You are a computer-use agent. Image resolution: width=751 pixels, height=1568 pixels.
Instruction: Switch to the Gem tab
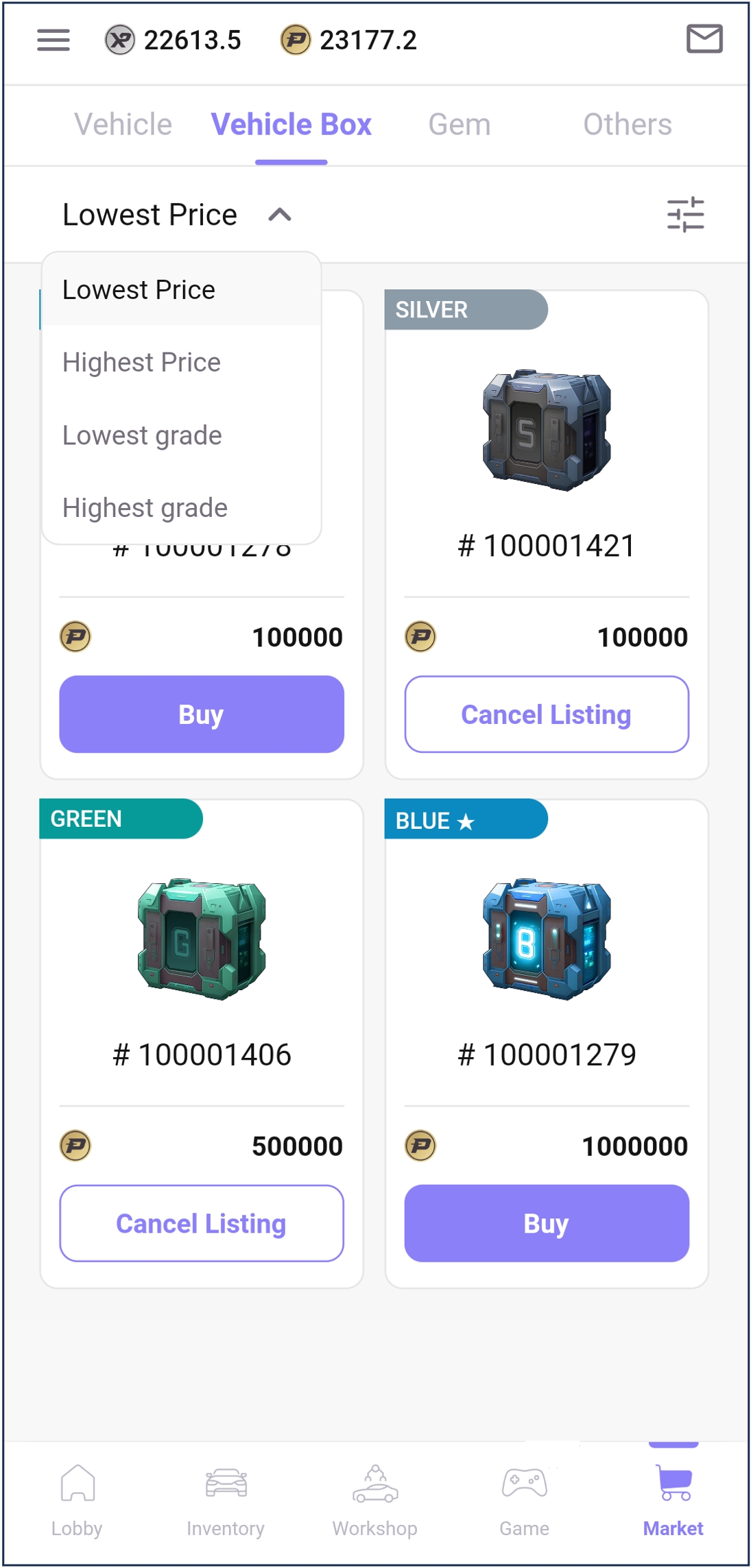459,125
